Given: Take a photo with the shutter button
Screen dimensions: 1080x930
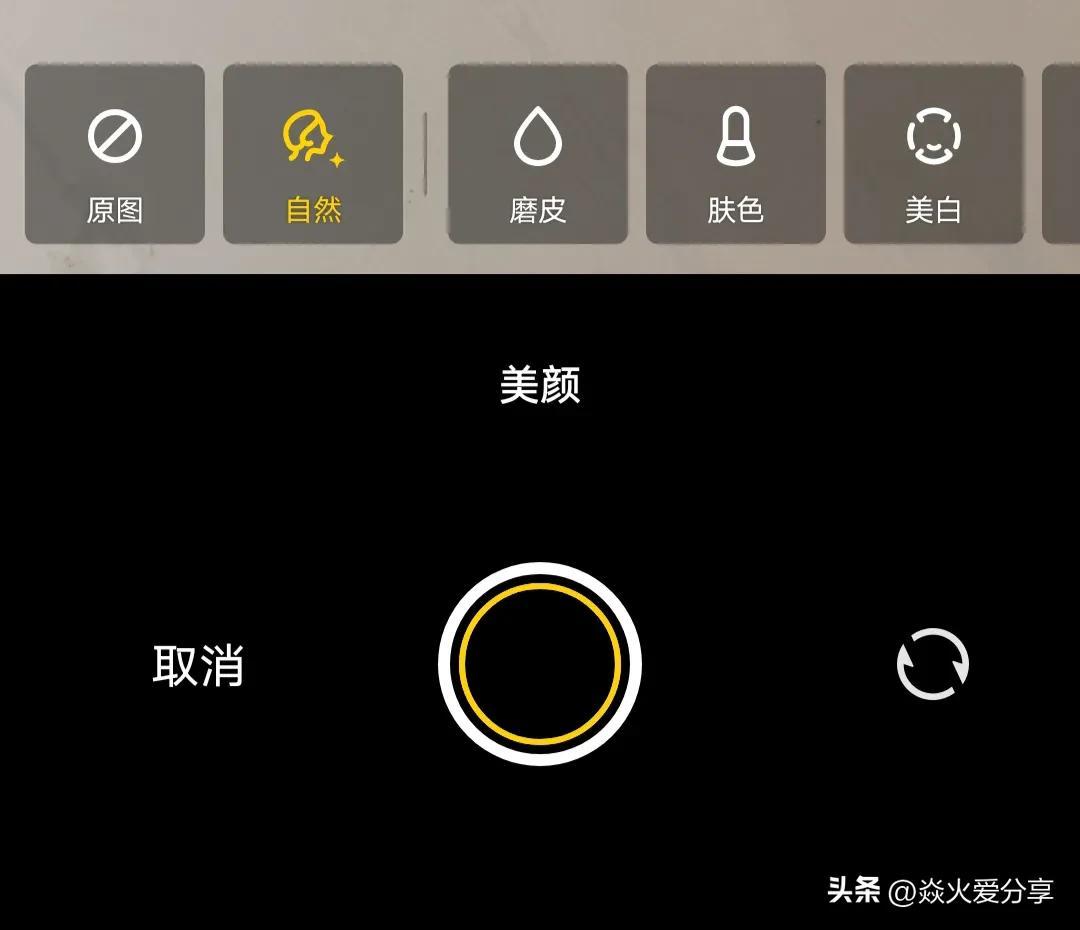Looking at the screenshot, I should click(x=540, y=664).
